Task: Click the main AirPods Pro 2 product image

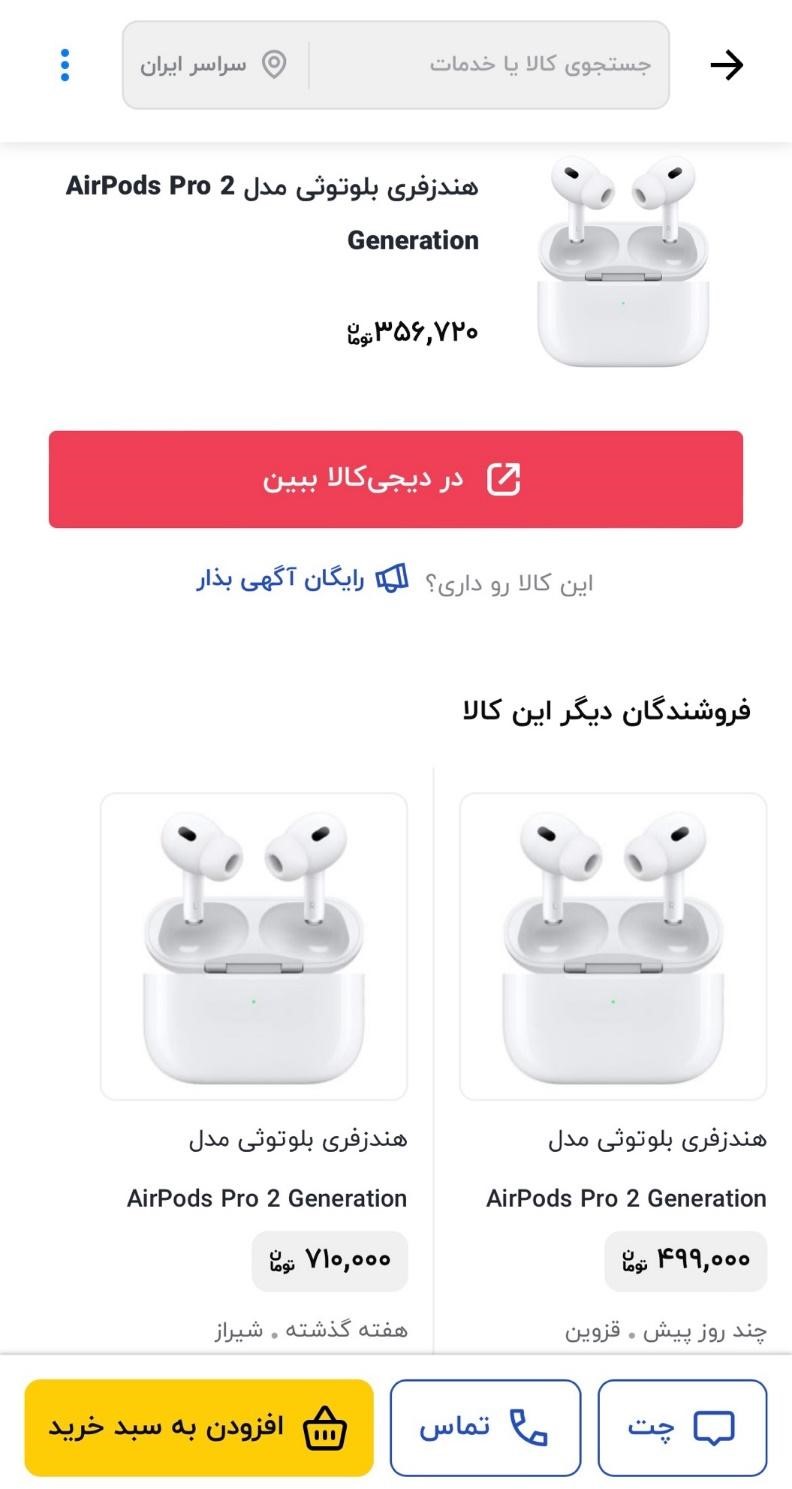Action: [x=625, y=265]
